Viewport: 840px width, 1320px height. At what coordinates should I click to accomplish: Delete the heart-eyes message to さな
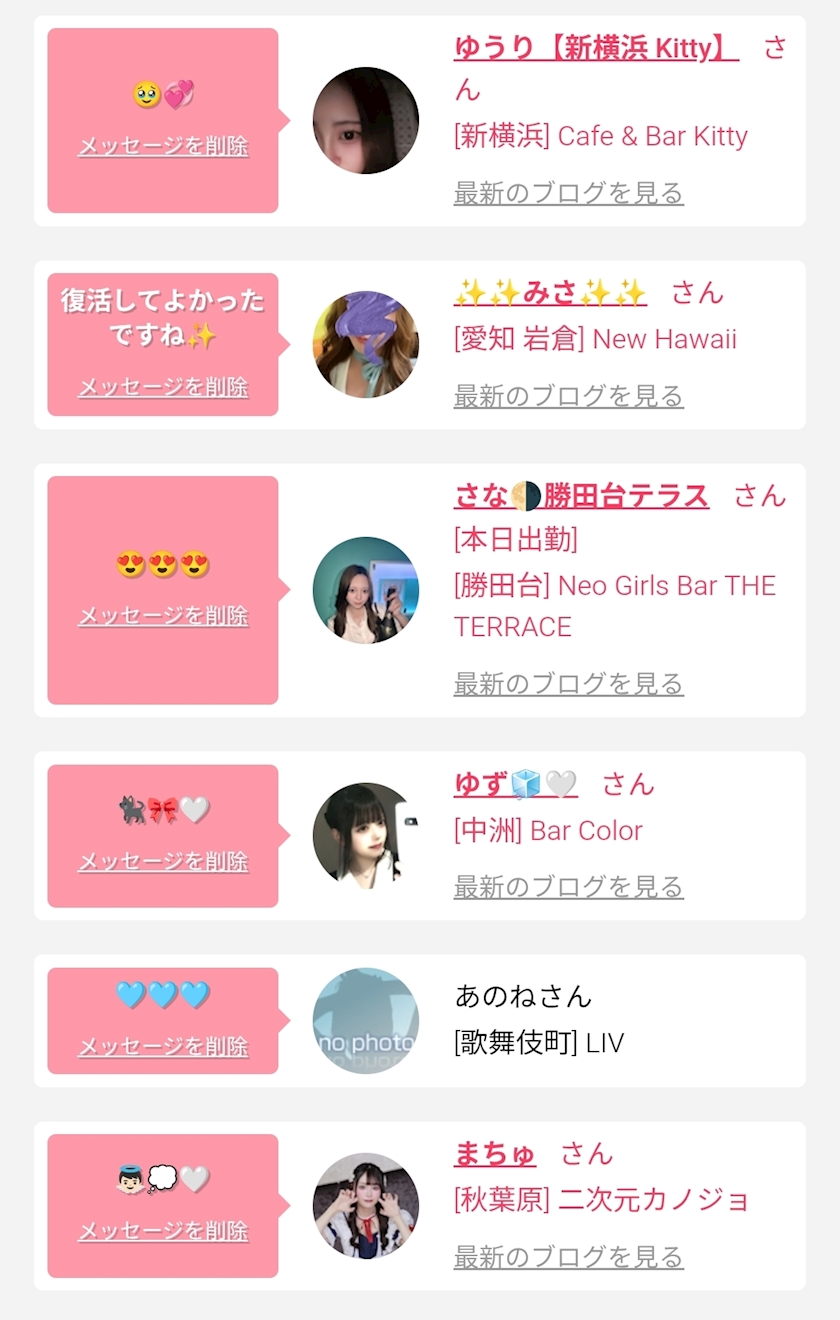(163, 616)
